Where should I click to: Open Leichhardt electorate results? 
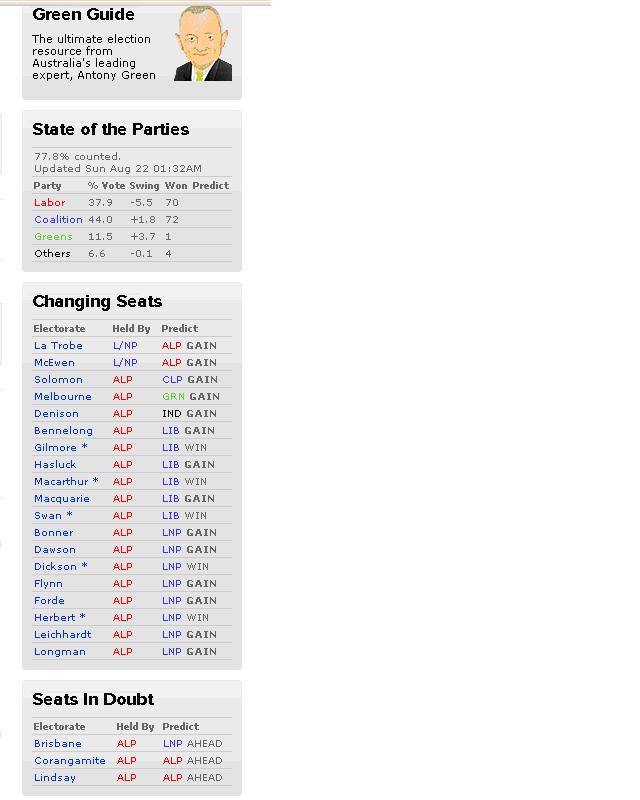pos(62,634)
